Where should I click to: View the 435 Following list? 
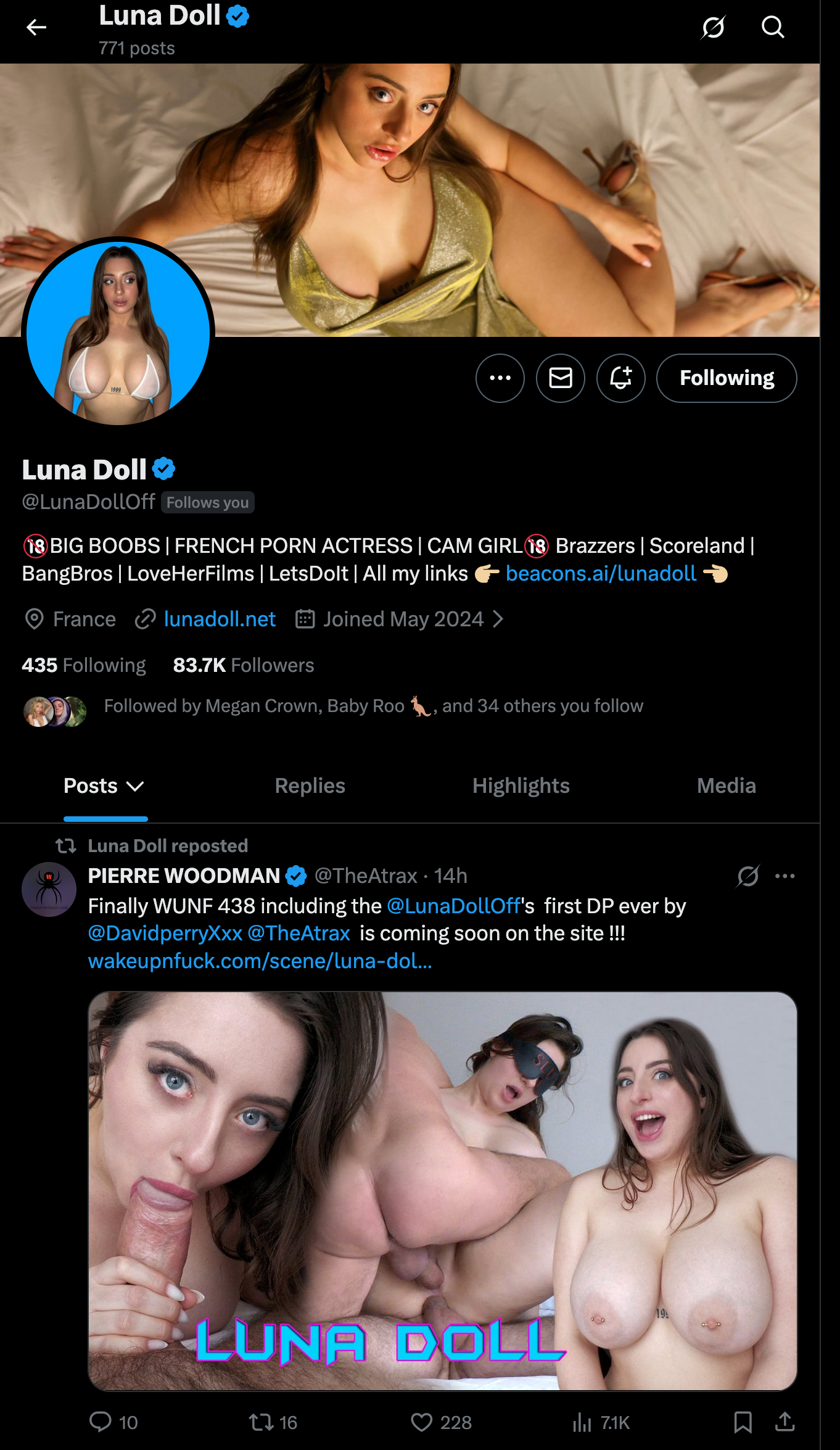coord(84,665)
